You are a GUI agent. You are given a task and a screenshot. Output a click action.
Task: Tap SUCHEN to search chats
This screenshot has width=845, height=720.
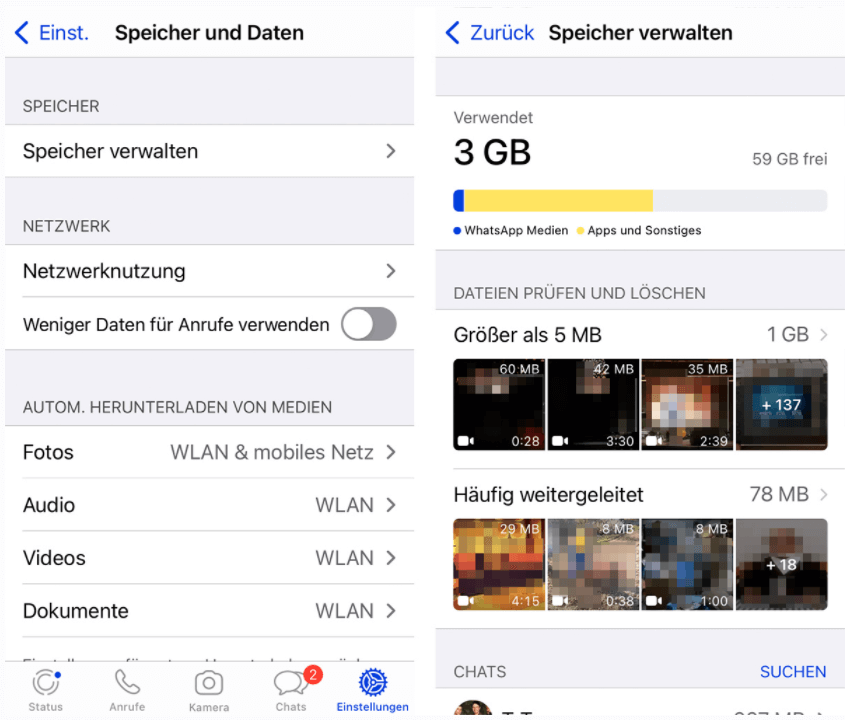(792, 672)
